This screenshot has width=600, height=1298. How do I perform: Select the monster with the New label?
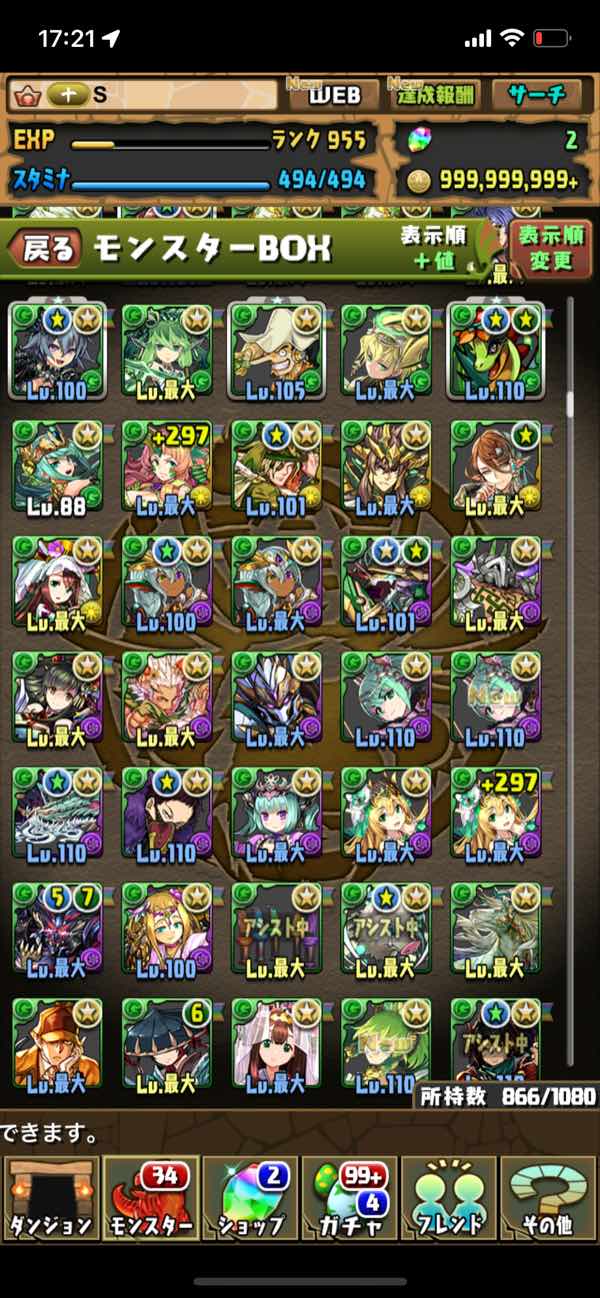point(496,700)
